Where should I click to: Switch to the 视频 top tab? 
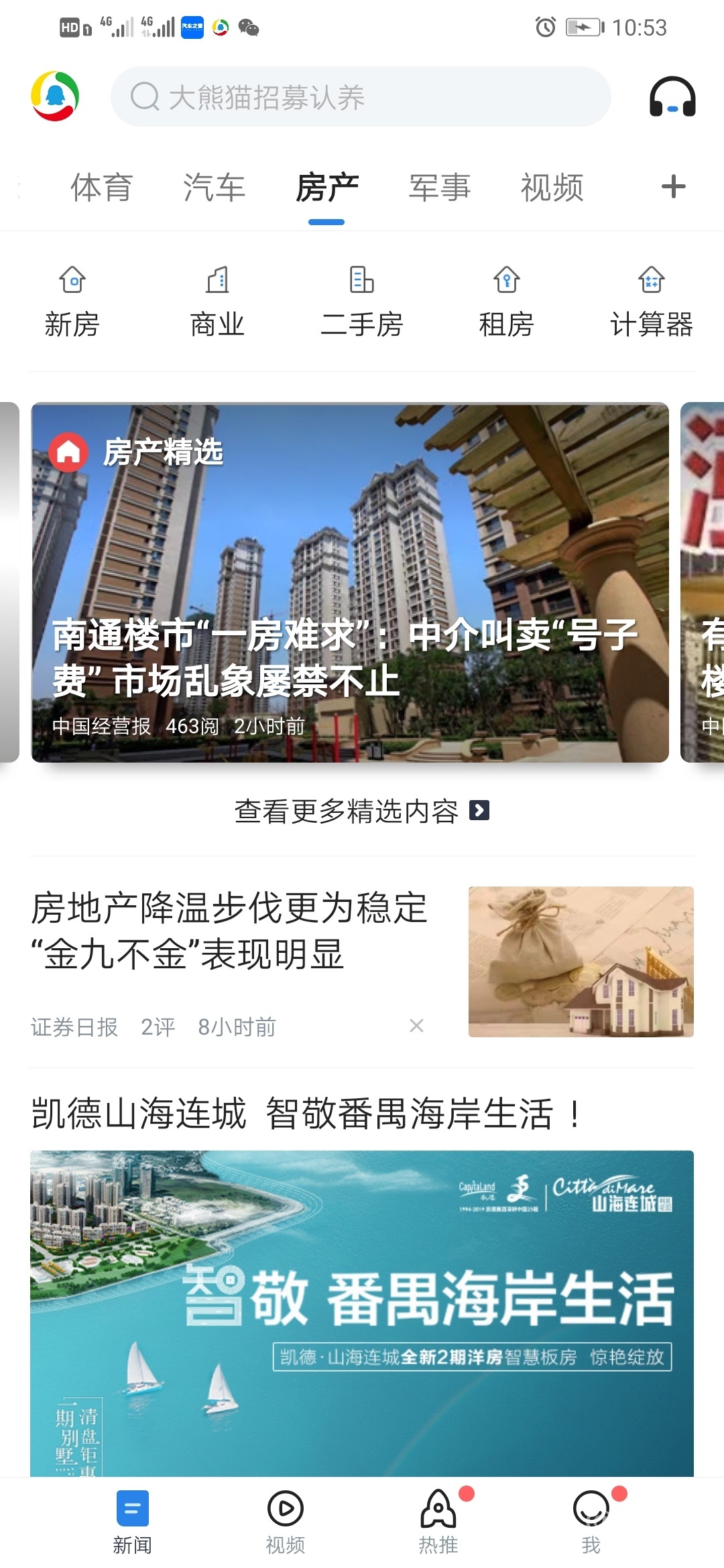pyautogui.click(x=552, y=187)
